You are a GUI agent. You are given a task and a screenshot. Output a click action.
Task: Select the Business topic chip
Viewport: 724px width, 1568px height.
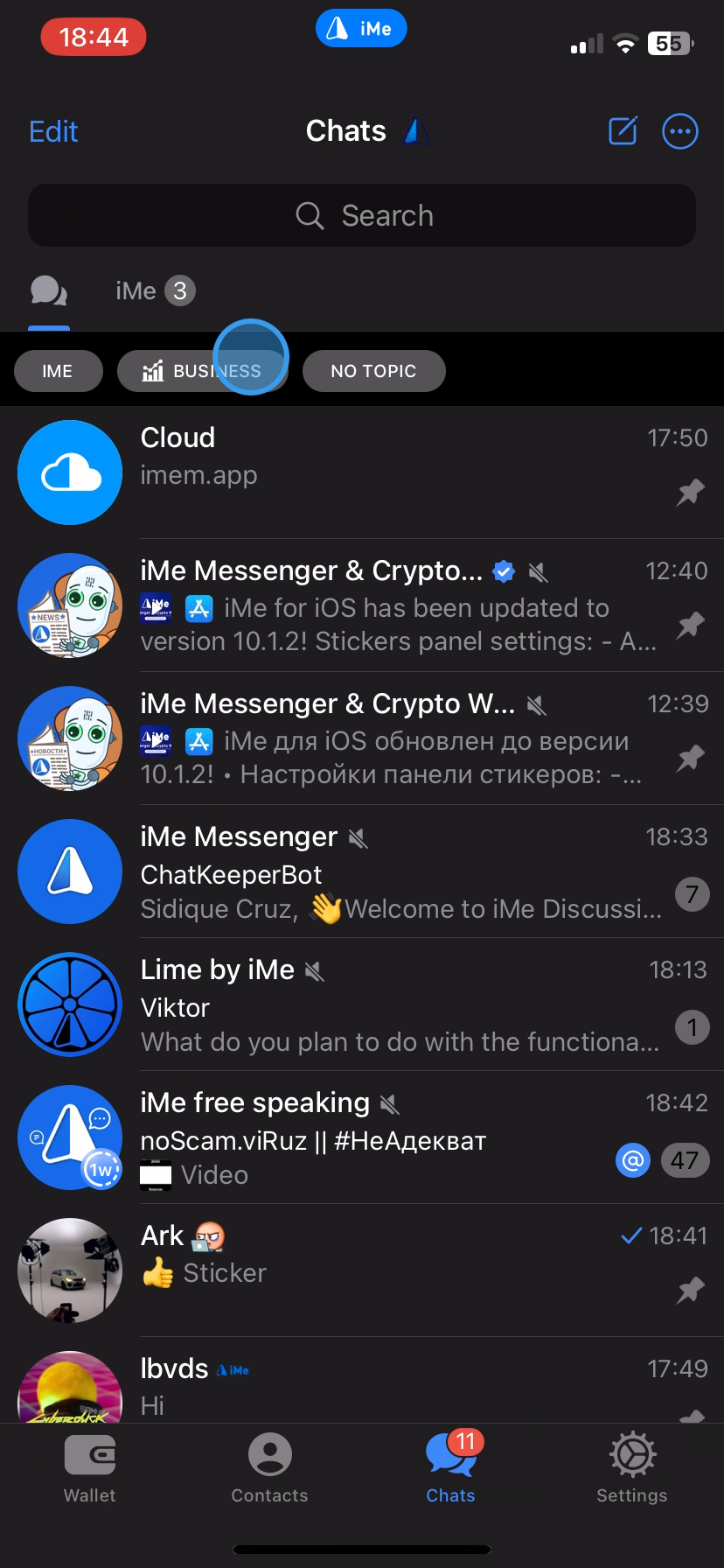pos(202,371)
